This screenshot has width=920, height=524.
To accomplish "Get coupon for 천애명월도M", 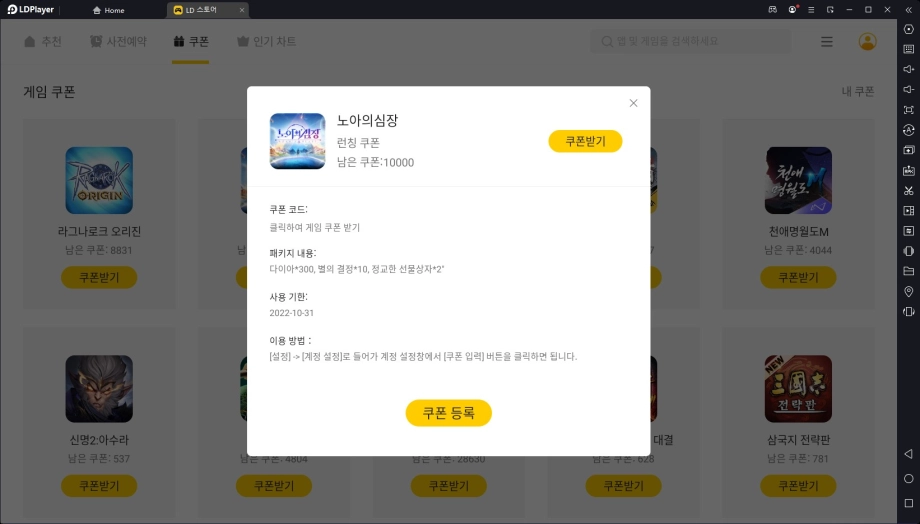I will 798,277.
